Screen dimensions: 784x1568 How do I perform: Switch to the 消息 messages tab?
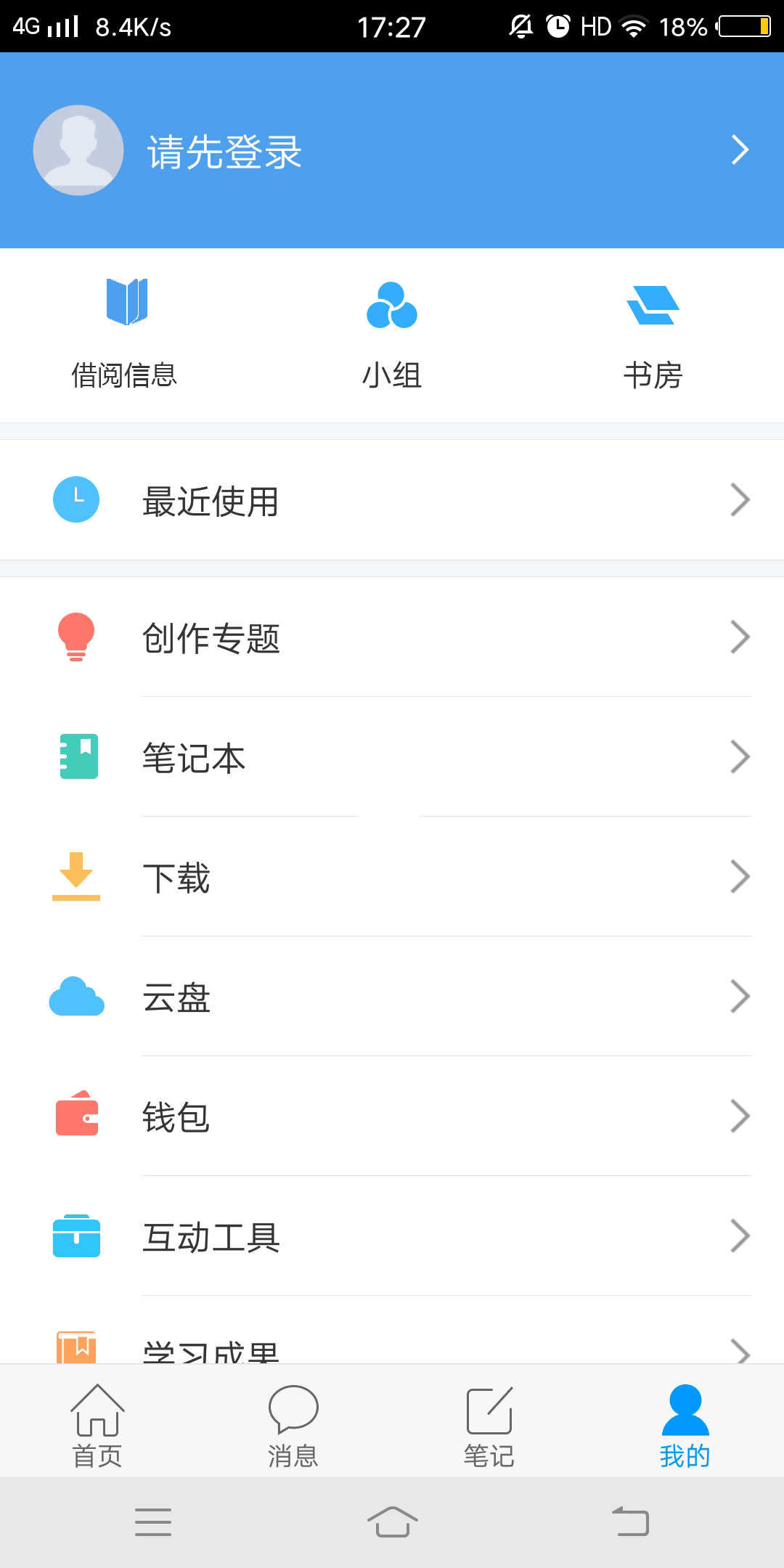(293, 1424)
